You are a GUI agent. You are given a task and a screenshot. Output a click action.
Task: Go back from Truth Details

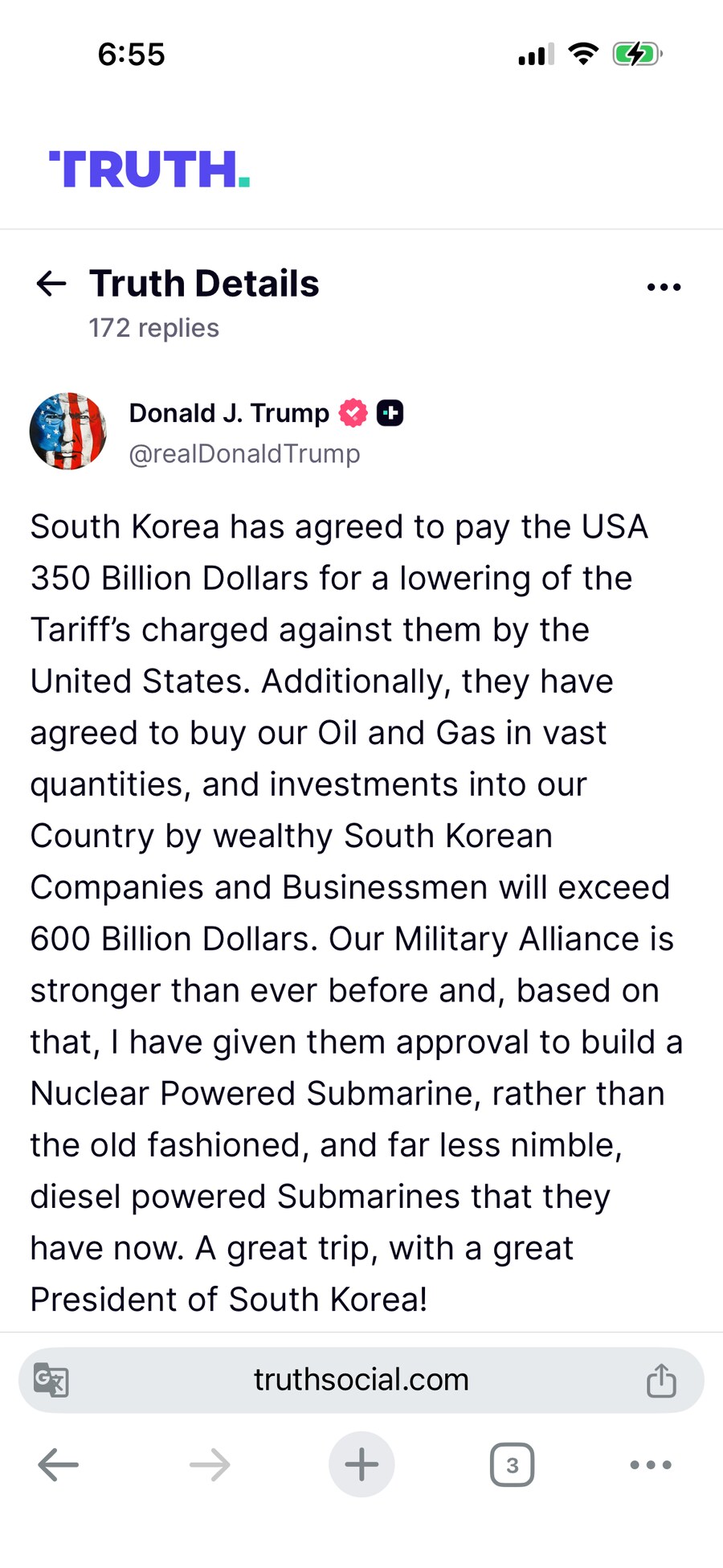(51, 284)
